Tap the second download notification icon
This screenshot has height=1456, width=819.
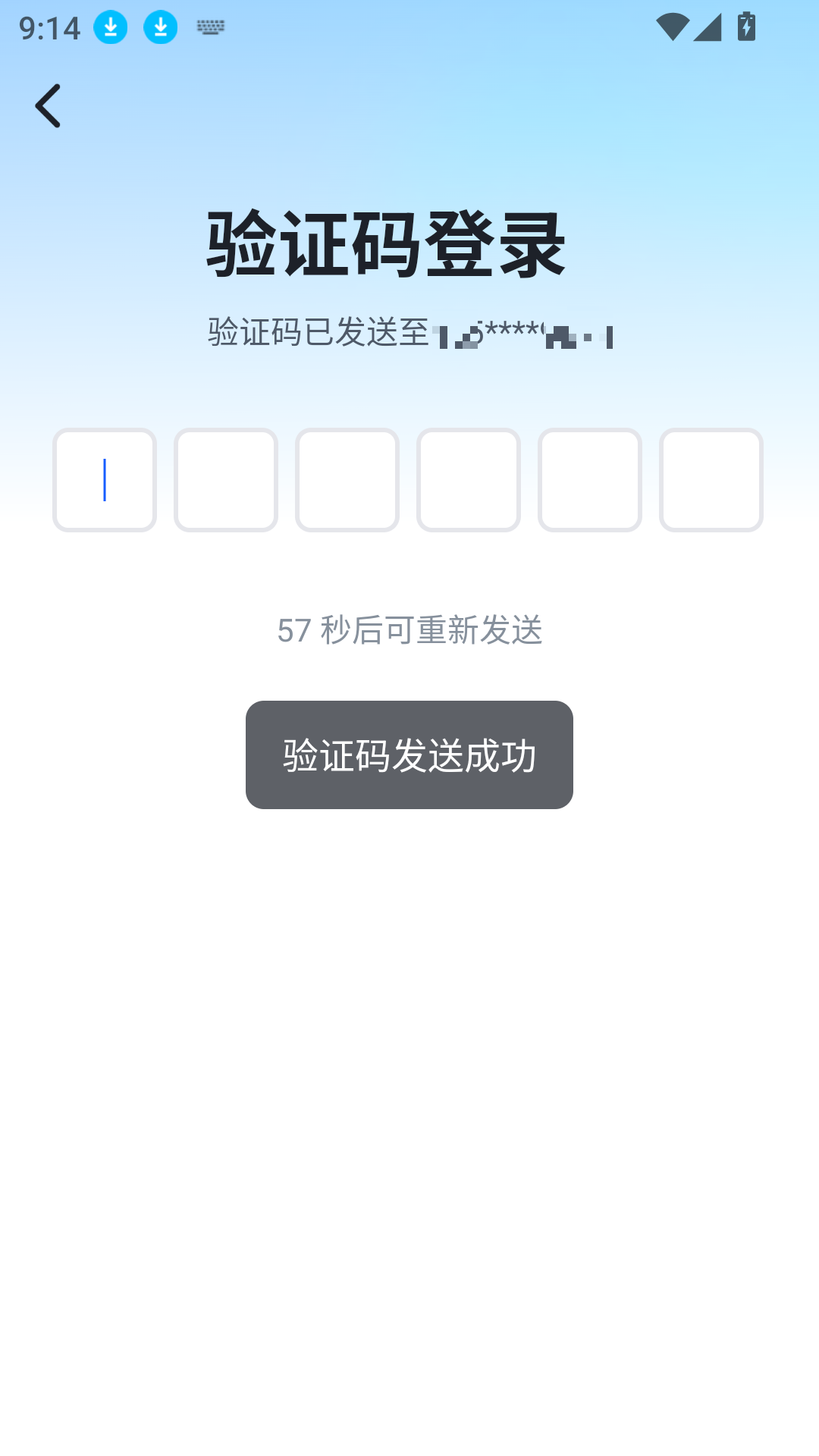[x=160, y=27]
